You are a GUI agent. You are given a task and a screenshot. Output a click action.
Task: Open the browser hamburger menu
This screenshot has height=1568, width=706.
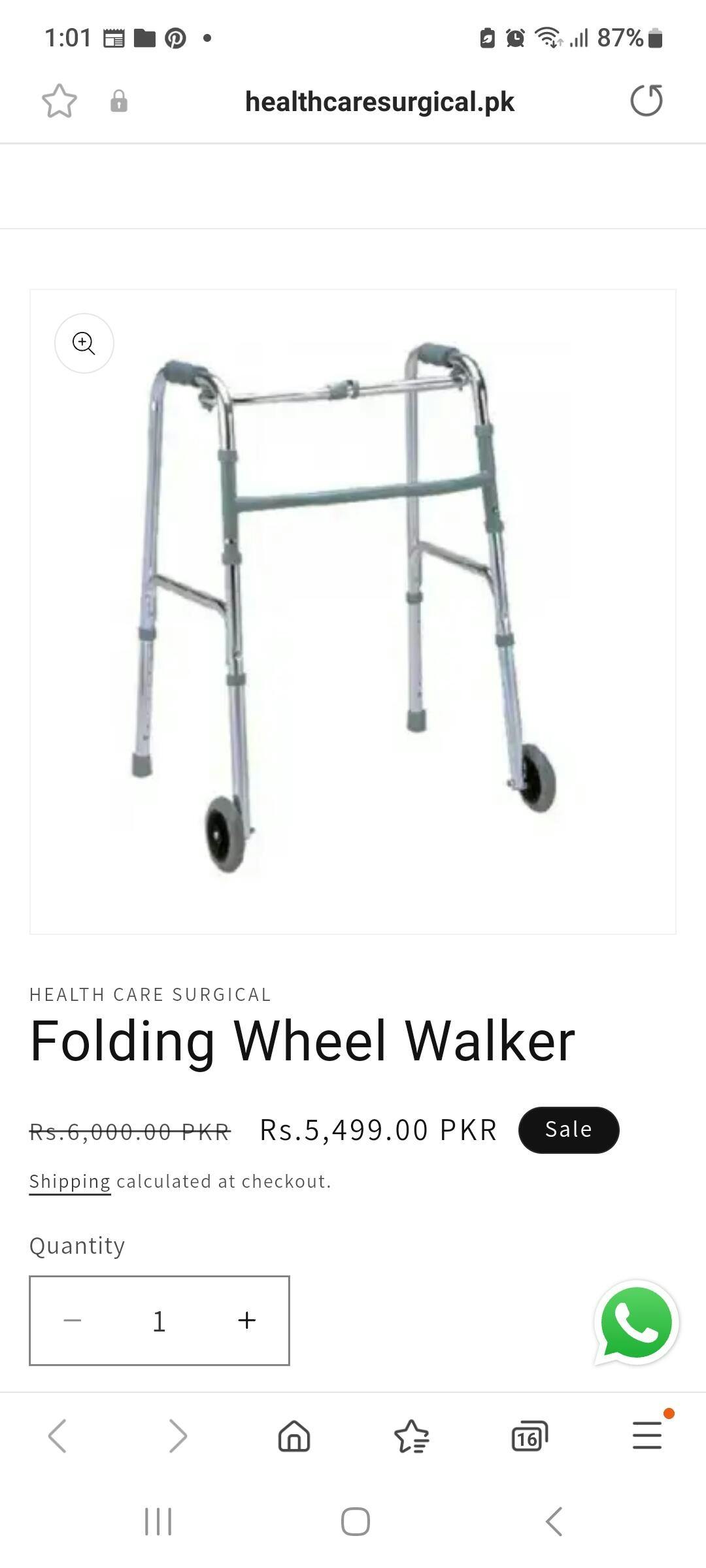[647, 1436]
